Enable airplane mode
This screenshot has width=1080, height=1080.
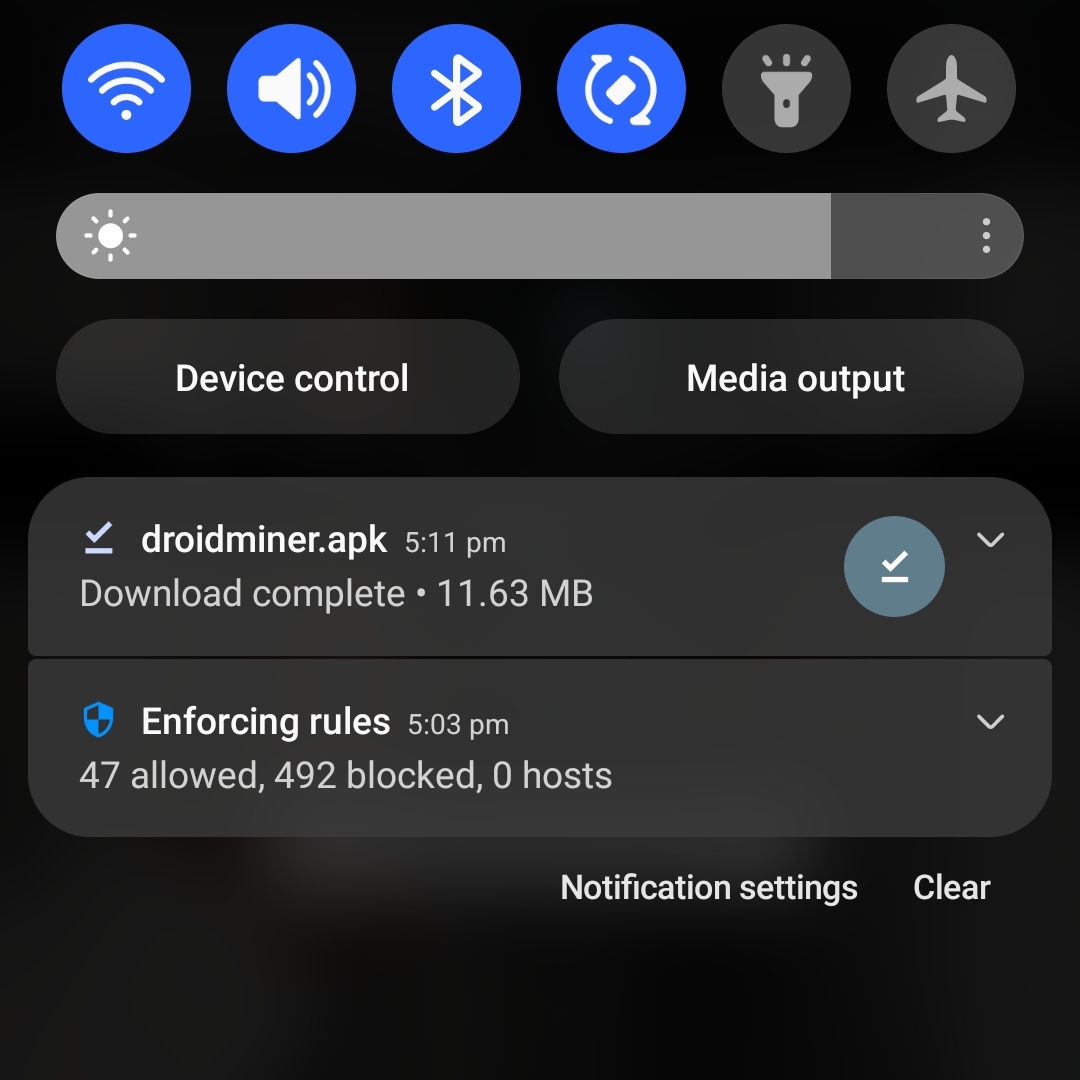951,89
